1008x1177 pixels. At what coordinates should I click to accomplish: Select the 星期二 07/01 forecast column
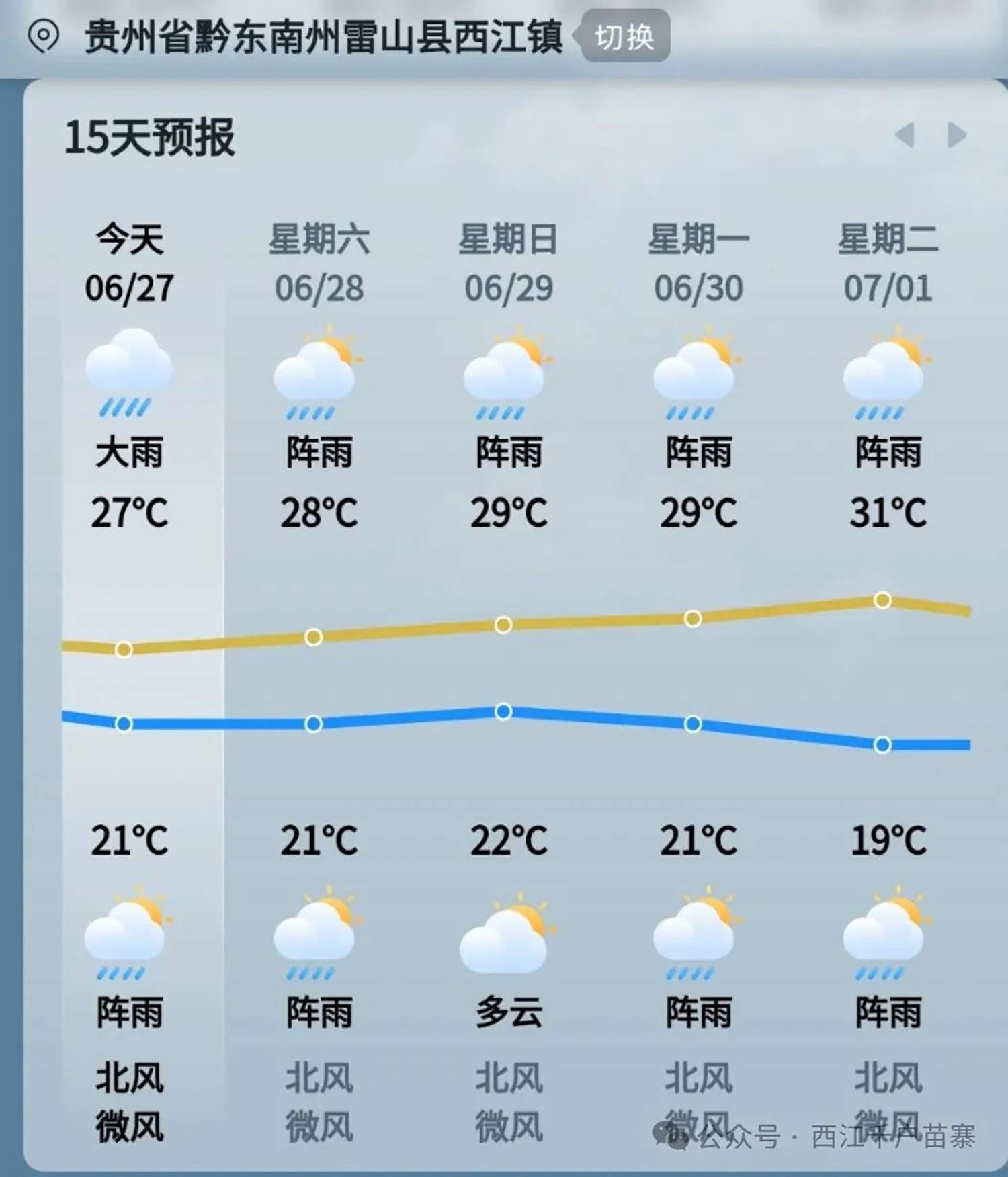[887, 263]
